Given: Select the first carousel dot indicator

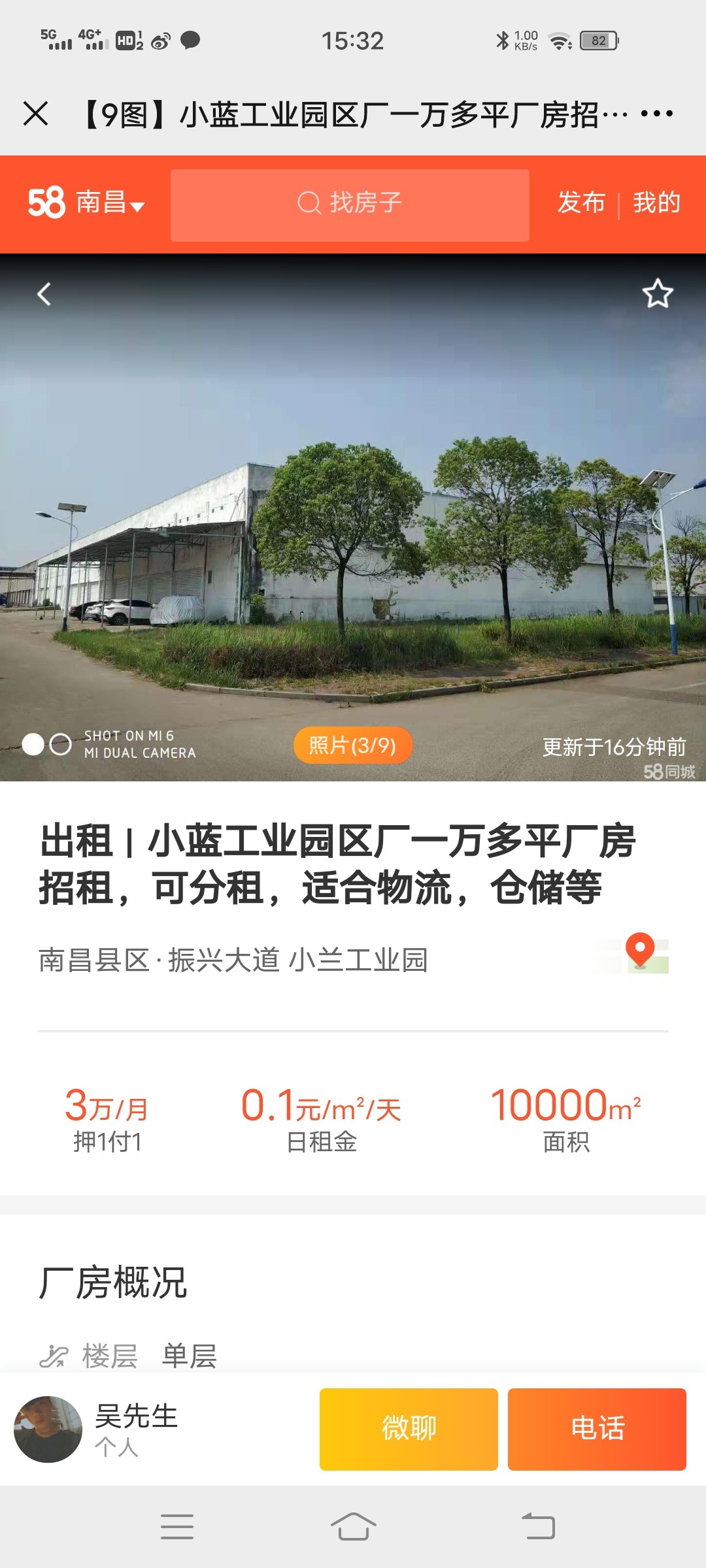Looking at the screenshot, I should coord(34,743).
